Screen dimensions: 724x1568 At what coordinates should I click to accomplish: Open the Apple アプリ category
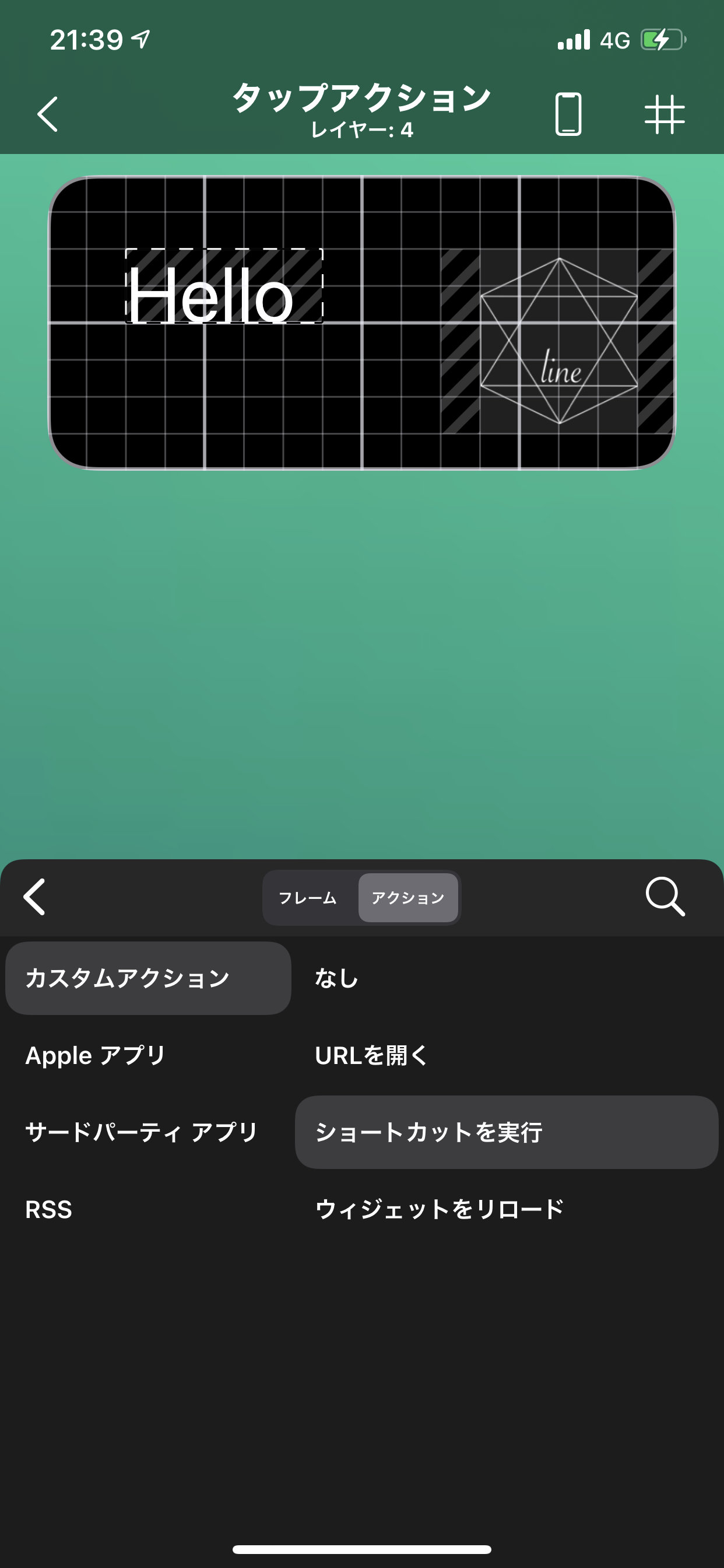[x=96, y=1055]
